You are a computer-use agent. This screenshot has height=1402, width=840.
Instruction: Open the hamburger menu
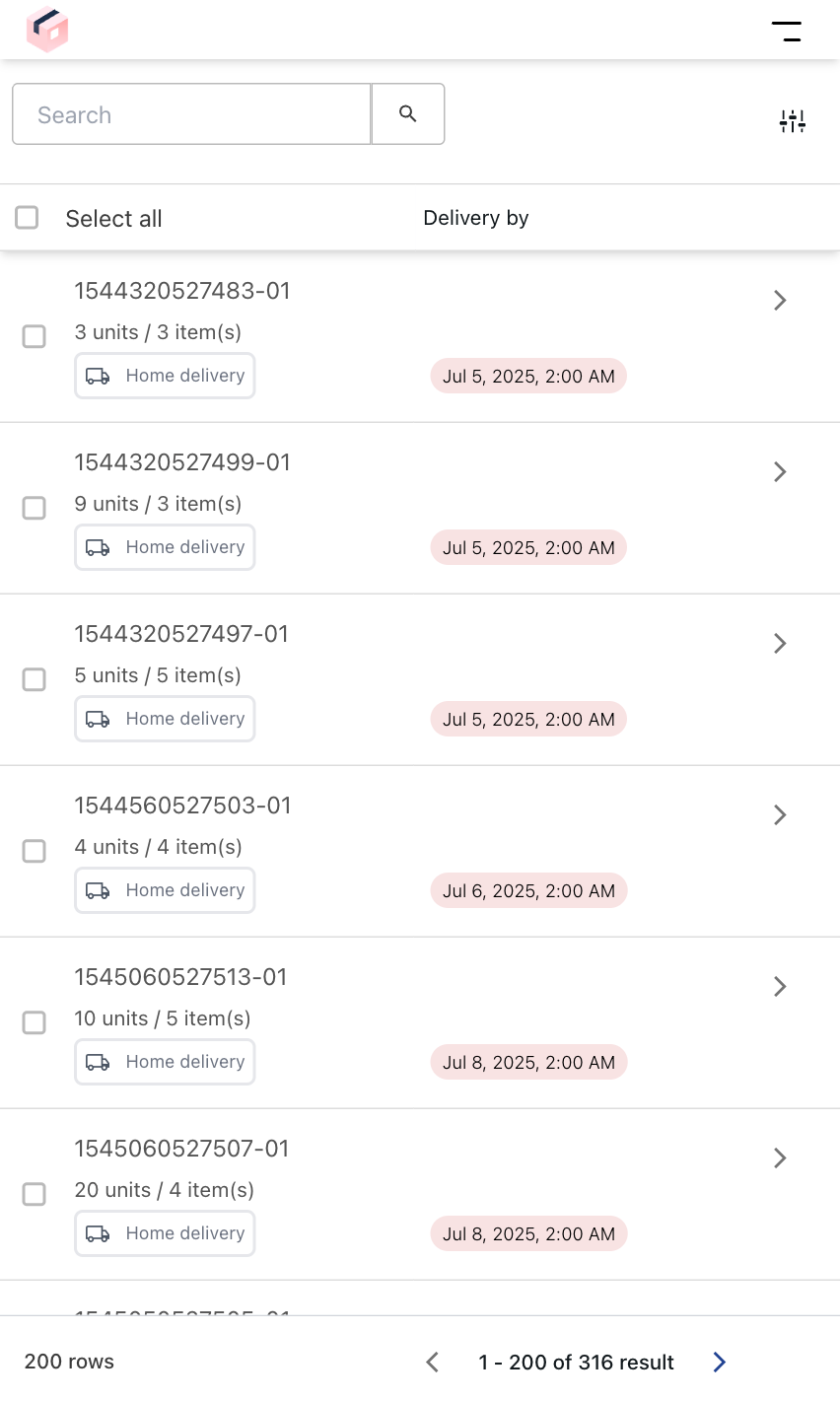pyautogui.click(x=787, y=31)
